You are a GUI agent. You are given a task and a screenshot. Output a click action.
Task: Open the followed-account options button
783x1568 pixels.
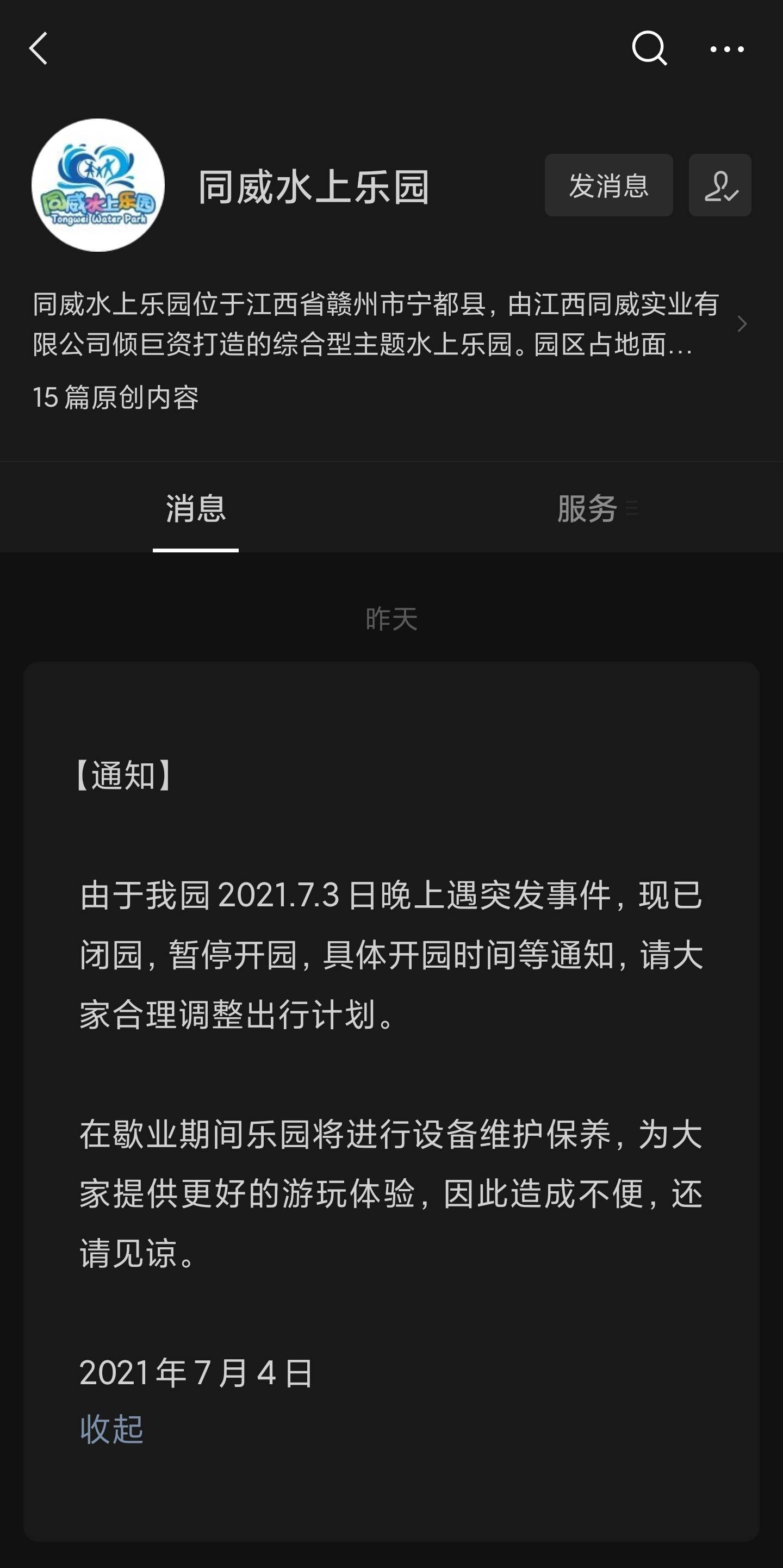tap(720, 185)
